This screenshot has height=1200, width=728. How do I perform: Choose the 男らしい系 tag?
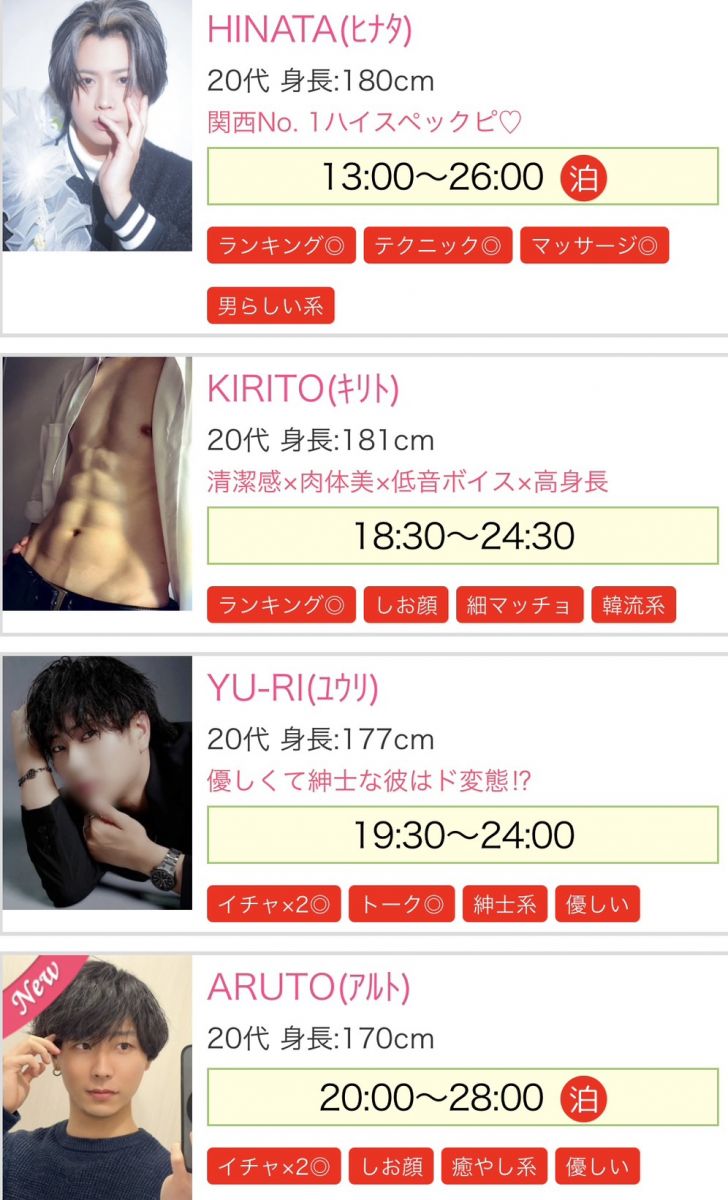(270, 306)
